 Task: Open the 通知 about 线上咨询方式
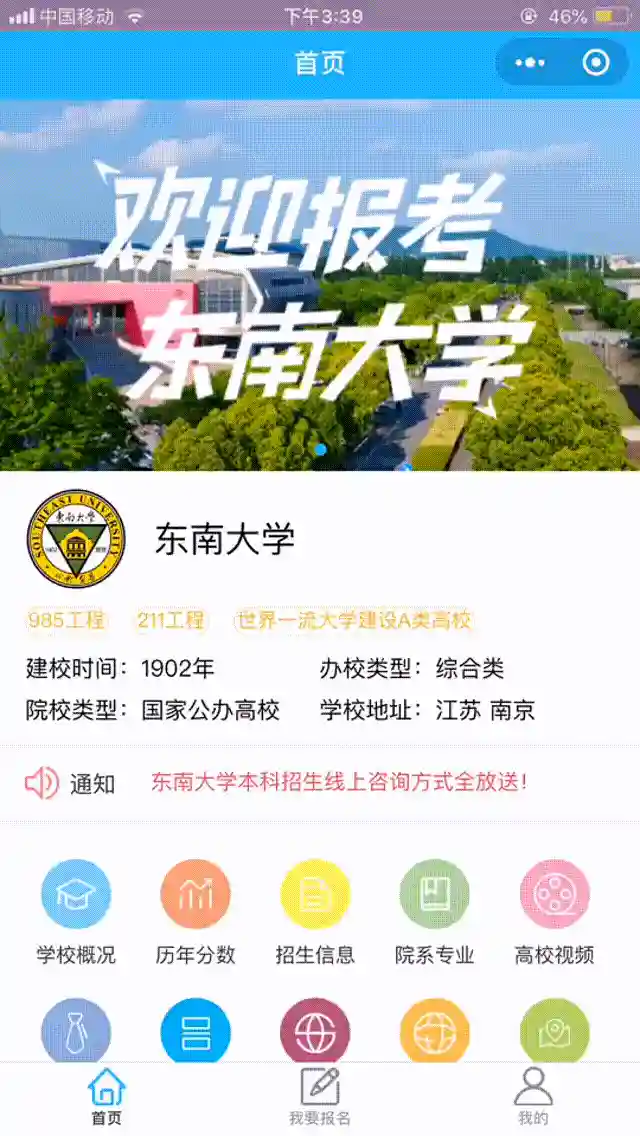[338, 783]
